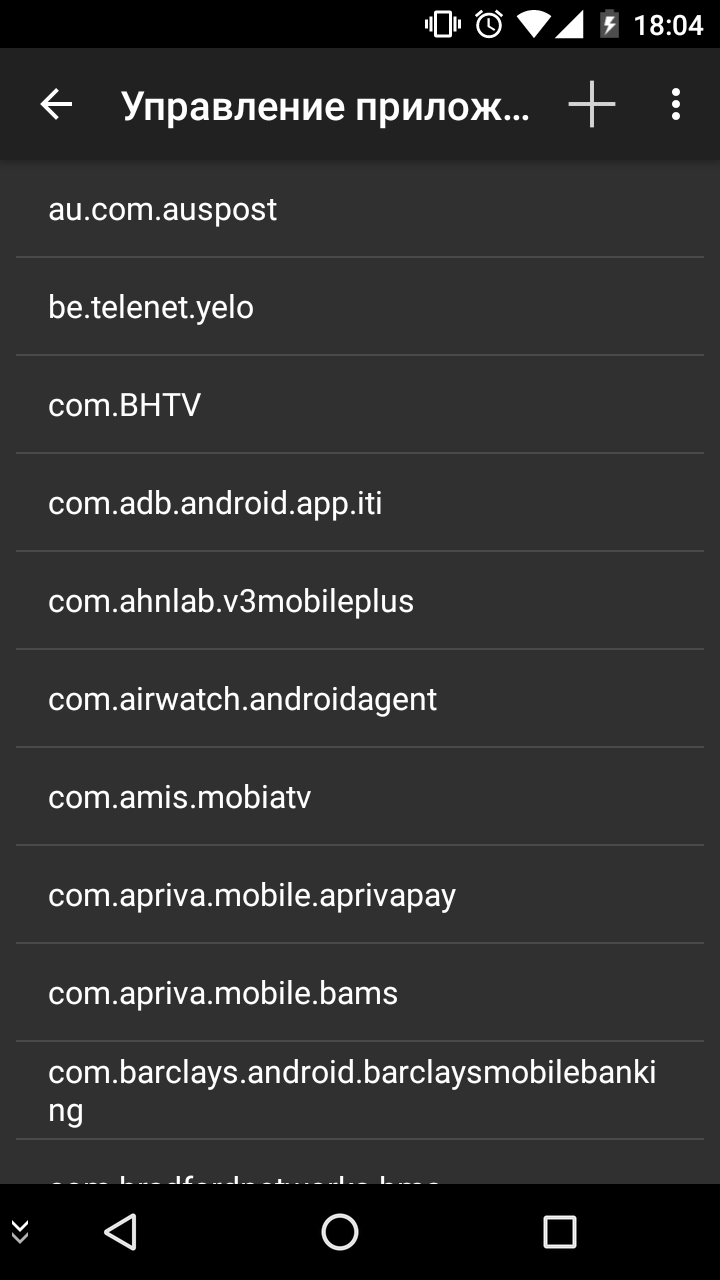Select the be.telenet.yelo row
The height and width of the screenshot is (1280, 720).
click(360, 307)
